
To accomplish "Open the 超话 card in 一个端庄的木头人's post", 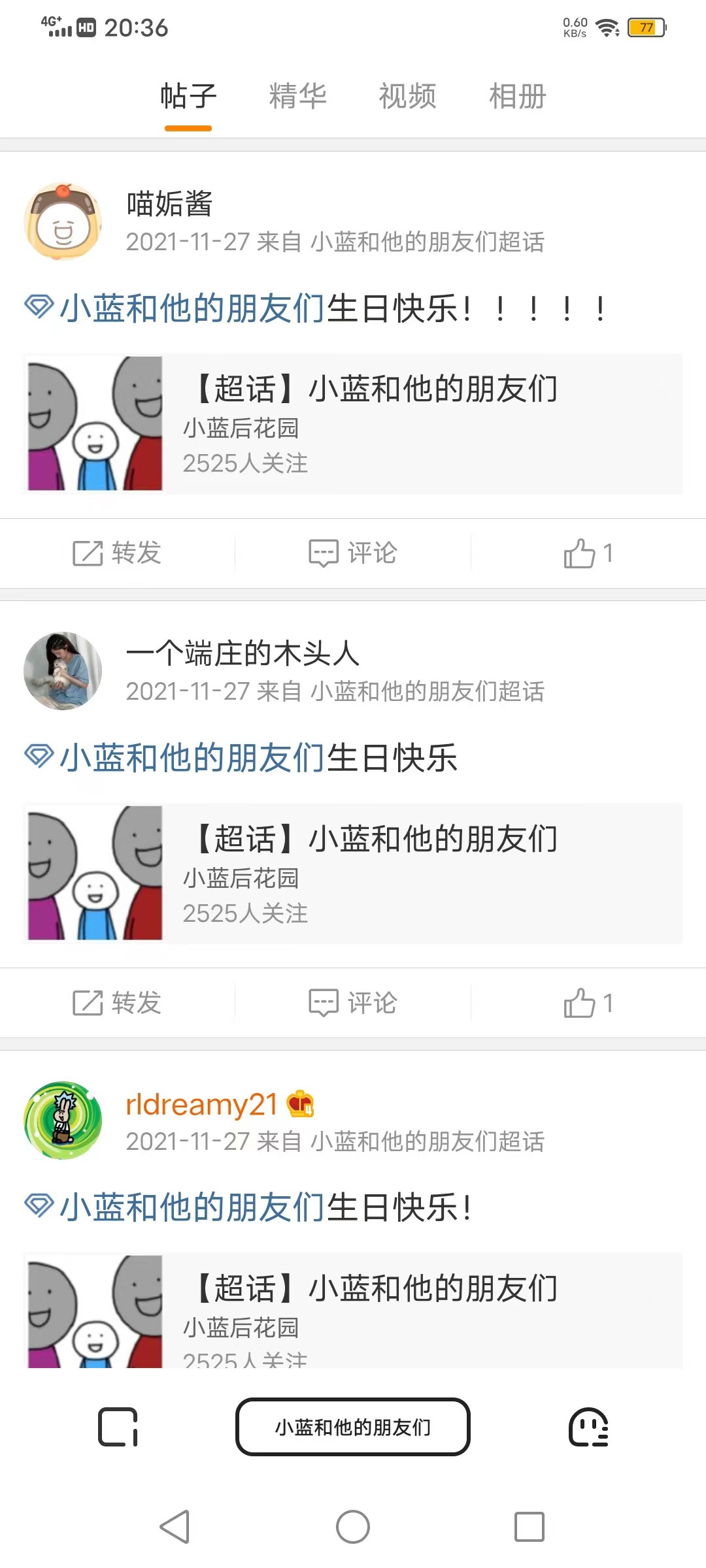I will tap(353, 874).
